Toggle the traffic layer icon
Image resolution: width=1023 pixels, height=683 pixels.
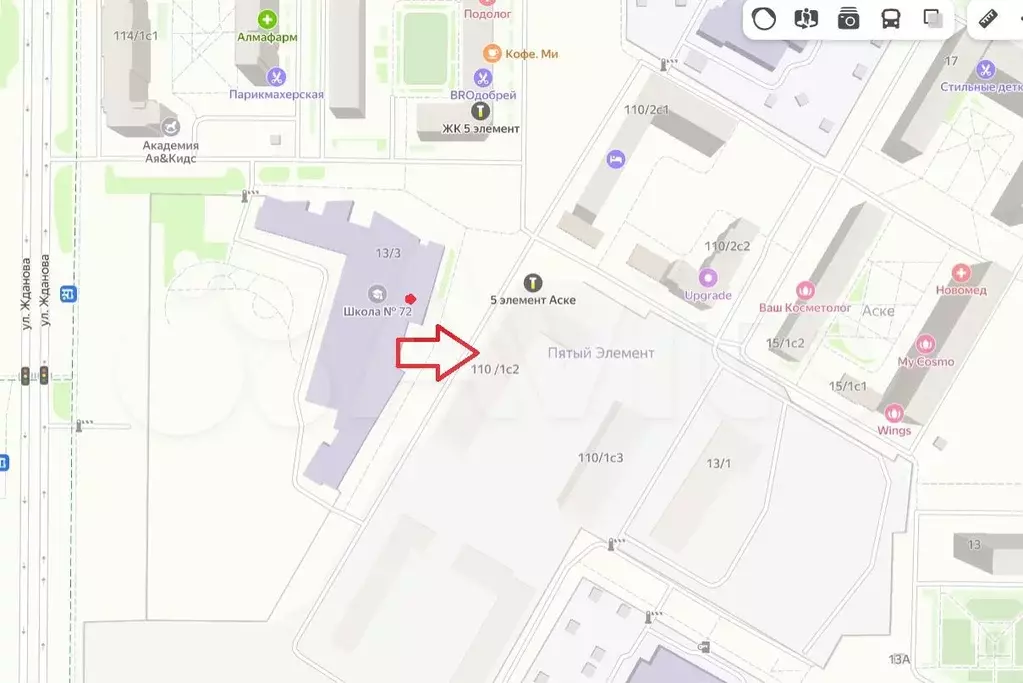pyautogui.click(x=764, y=19)
